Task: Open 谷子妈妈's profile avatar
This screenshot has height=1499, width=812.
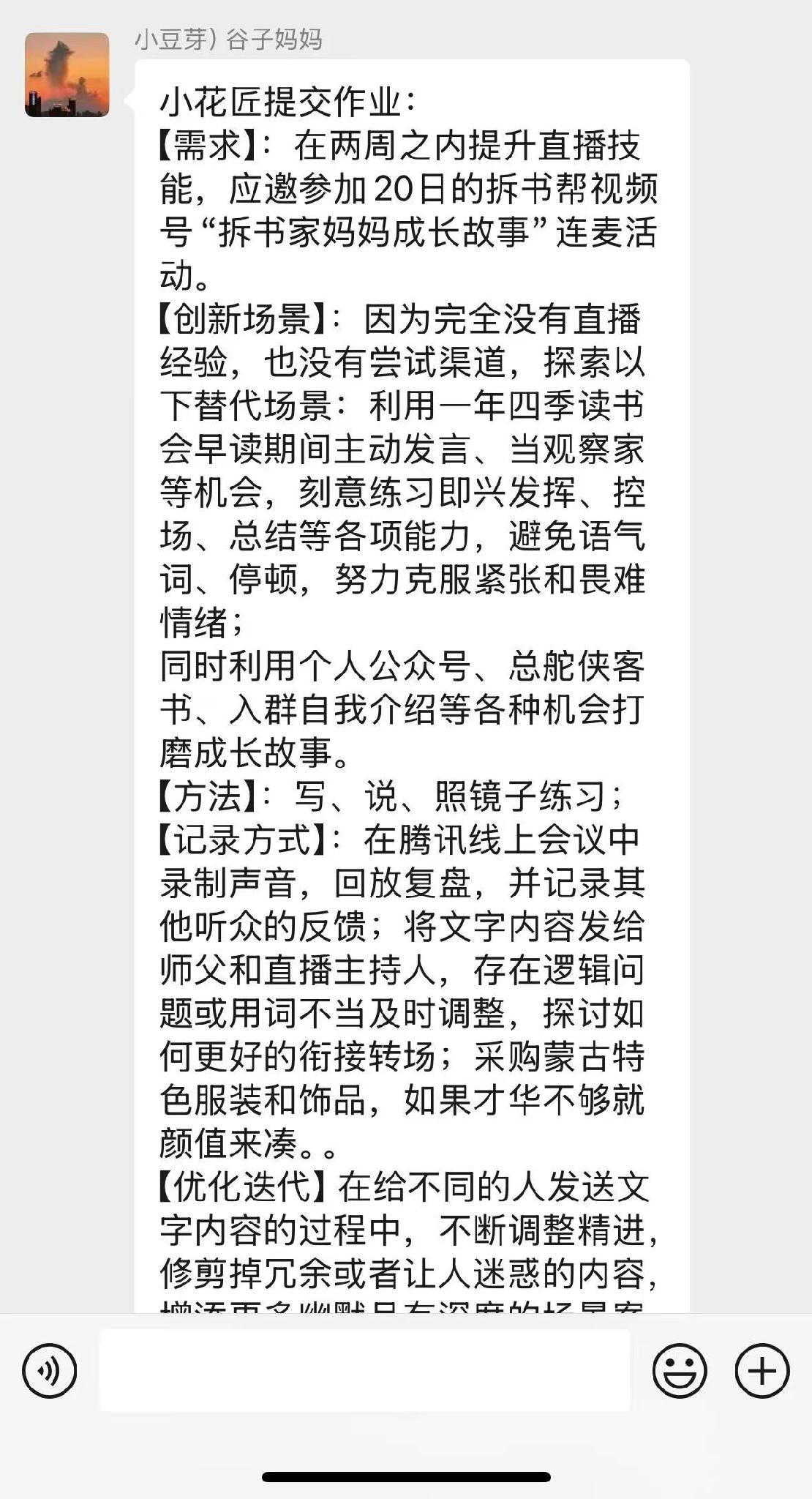Action: [67, 75]
